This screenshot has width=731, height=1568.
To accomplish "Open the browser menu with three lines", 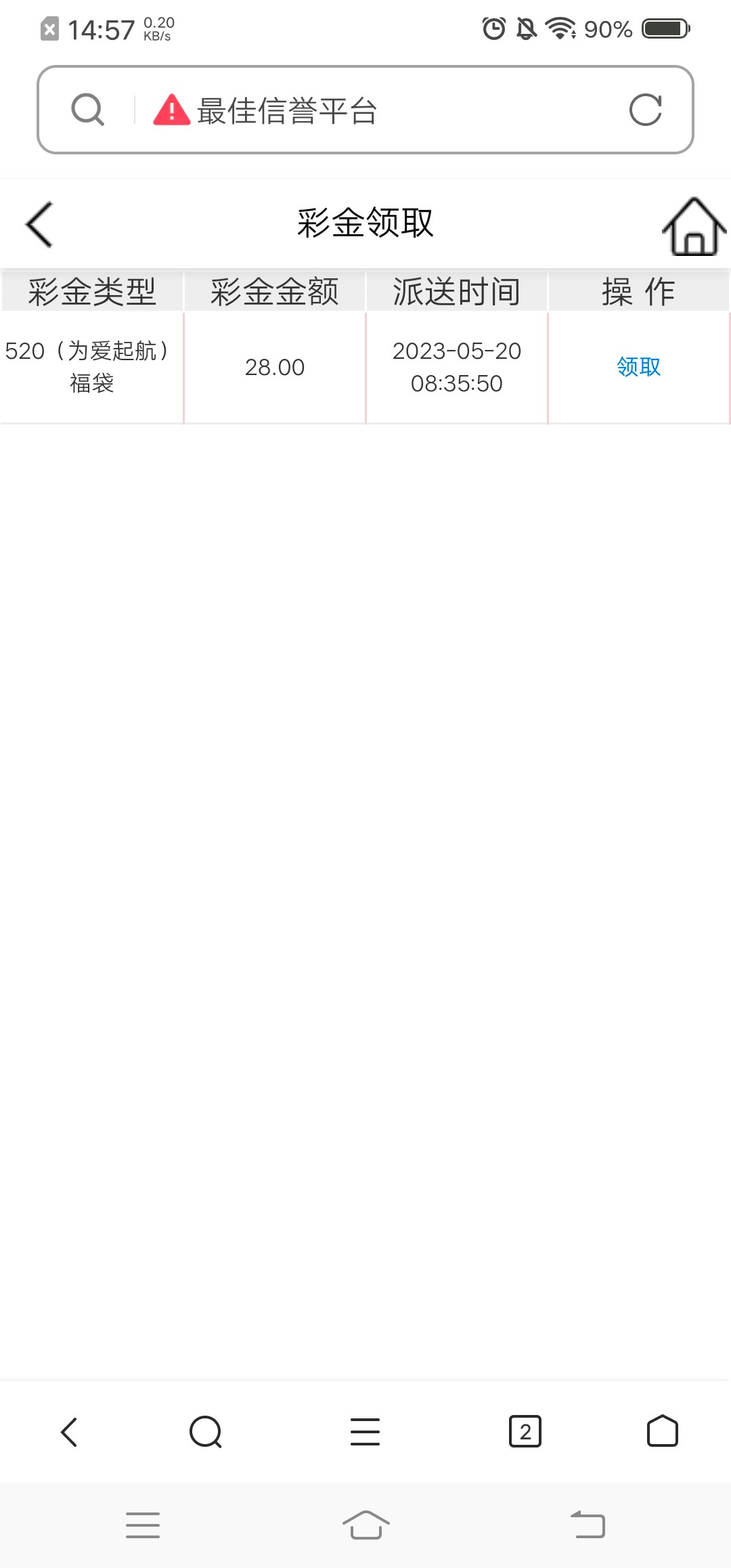I will click(365, 1432).
